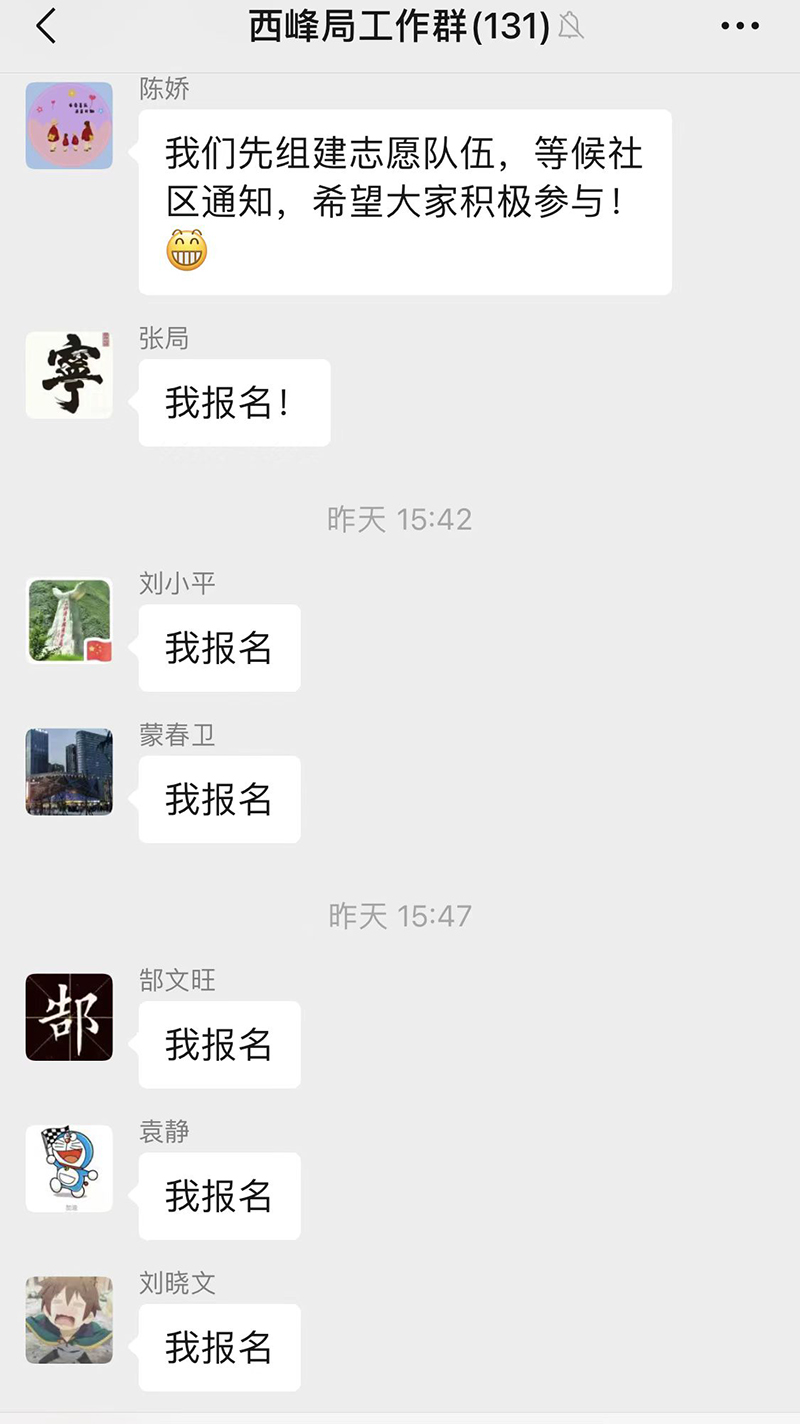Viewport: 800px width, 1424px height.
Task: Tap 刘晓文's avatar
Action: point(69,1319)
